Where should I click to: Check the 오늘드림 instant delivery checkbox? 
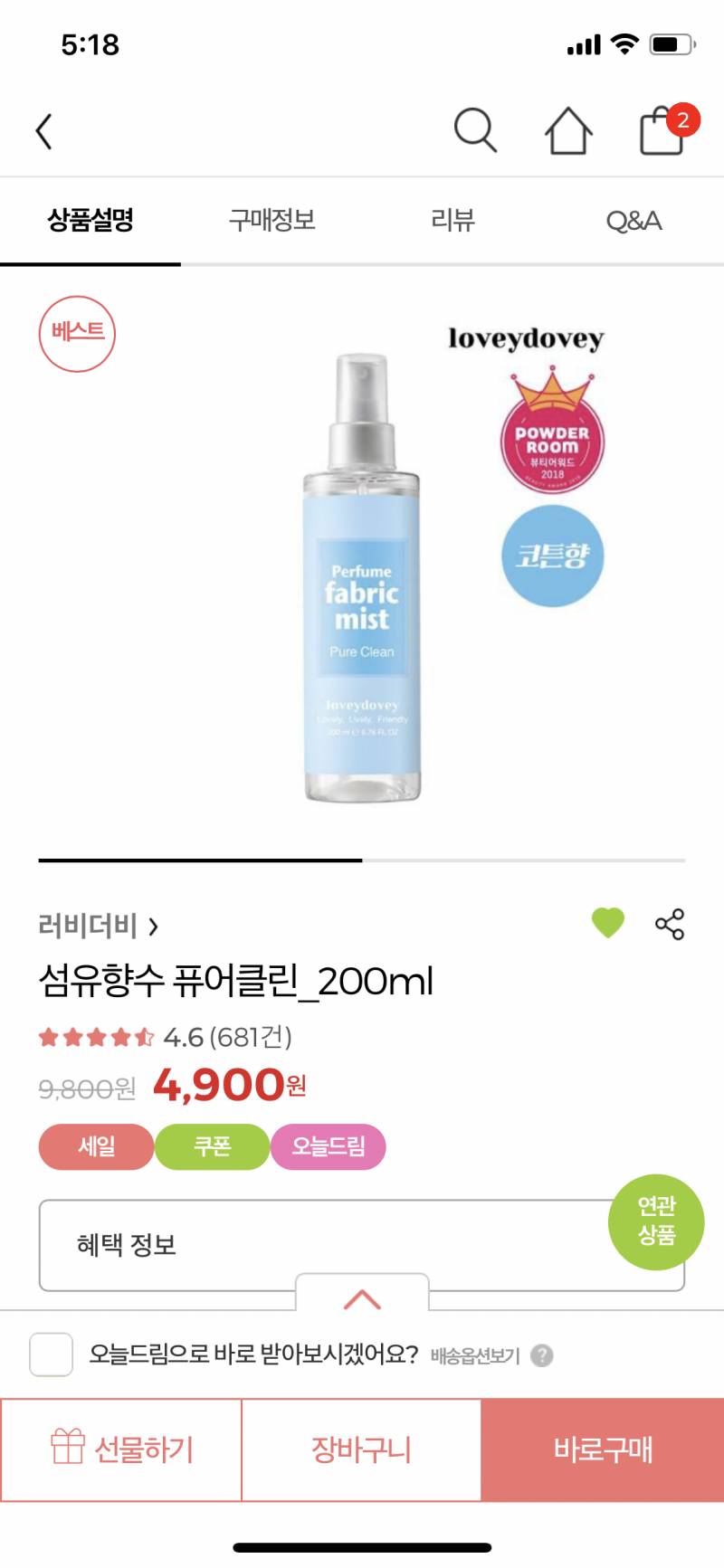pyautogui.click(x=50, y=1354)
